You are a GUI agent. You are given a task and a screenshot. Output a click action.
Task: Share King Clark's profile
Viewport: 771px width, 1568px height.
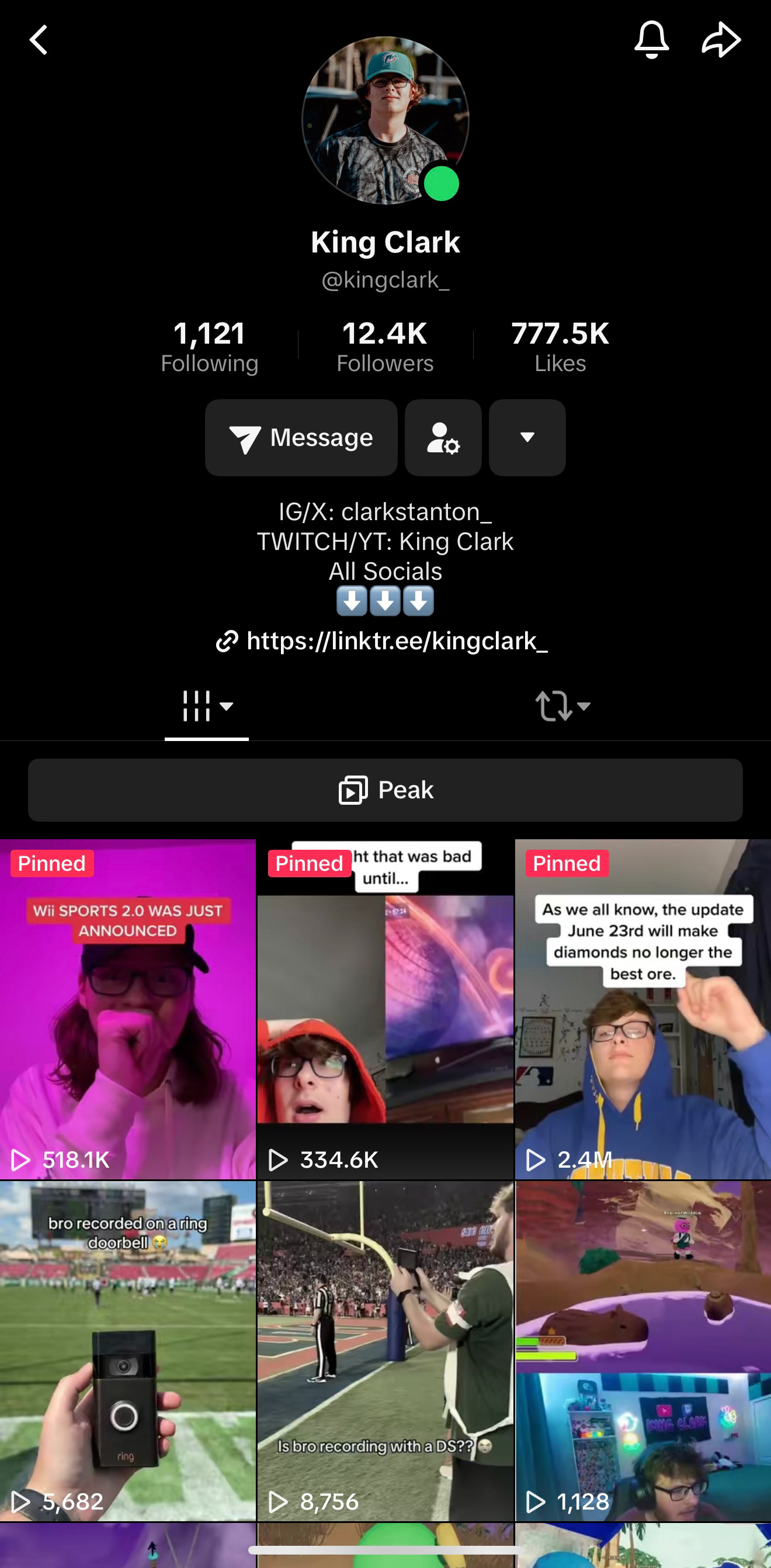721,40
